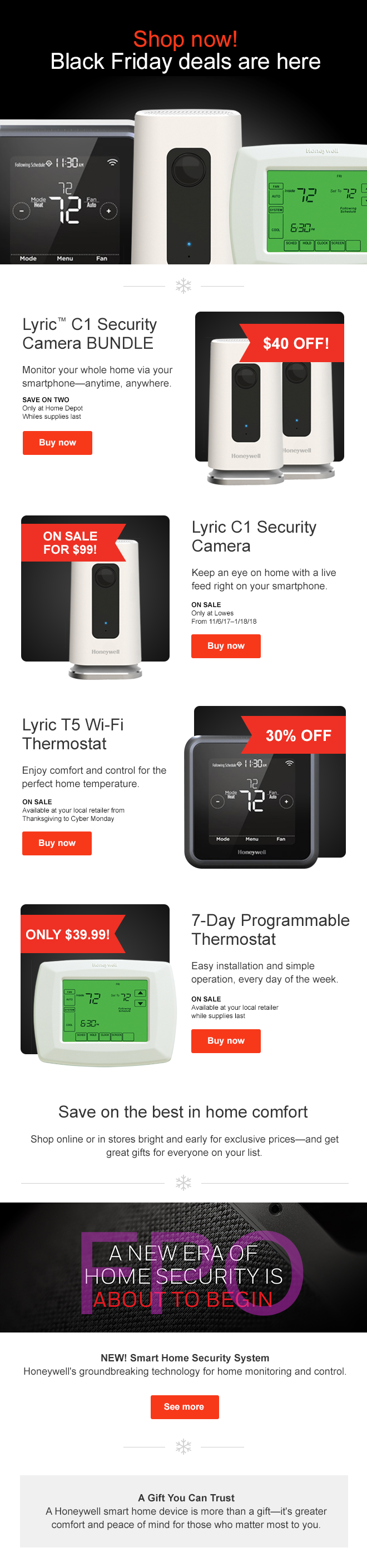
Task: Select Buy now under Lyric T5 Wi-Fi Thermostat
Action: tap(57, 843)
